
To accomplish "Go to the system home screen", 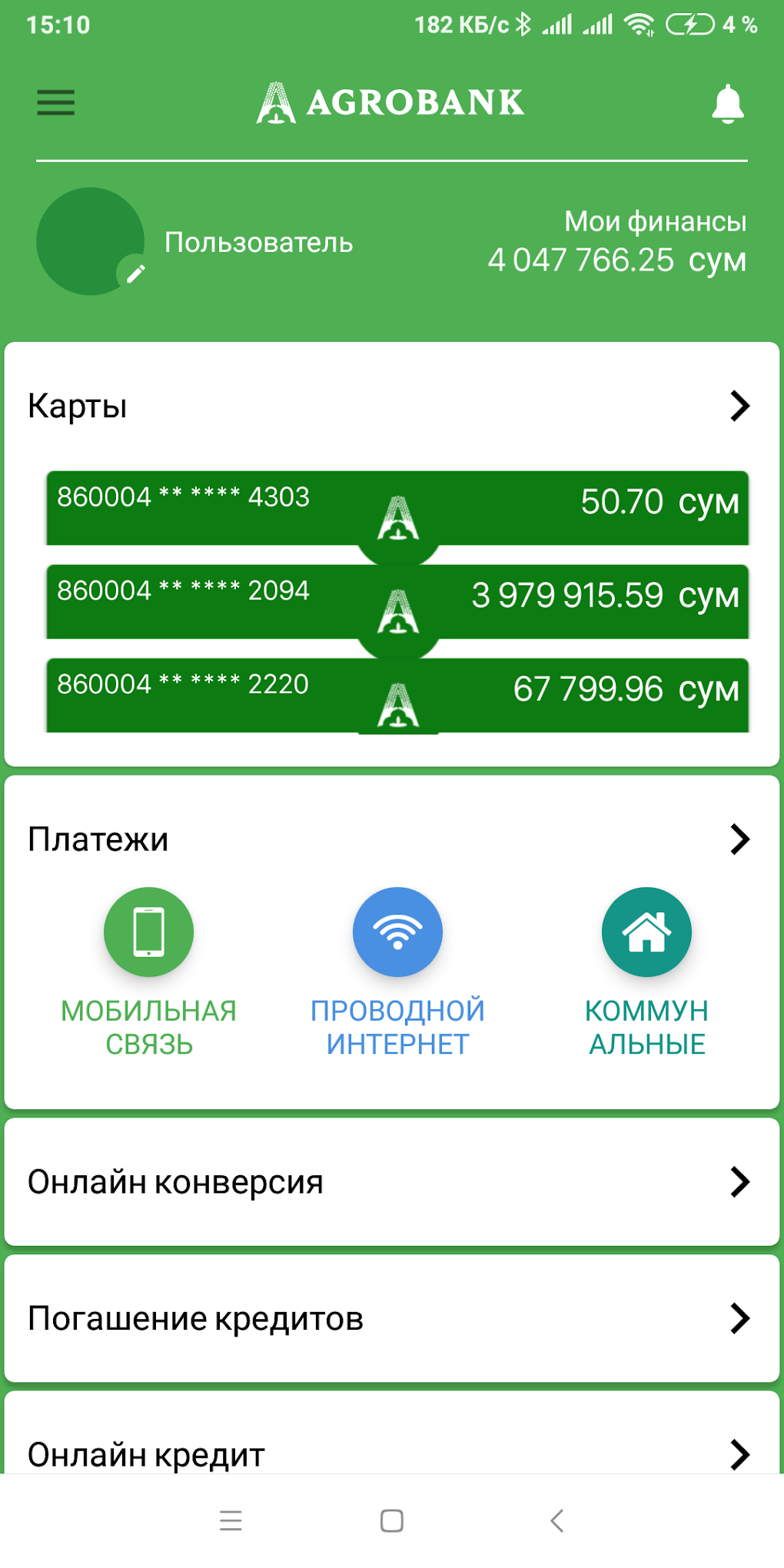I will coord(392,1520).
